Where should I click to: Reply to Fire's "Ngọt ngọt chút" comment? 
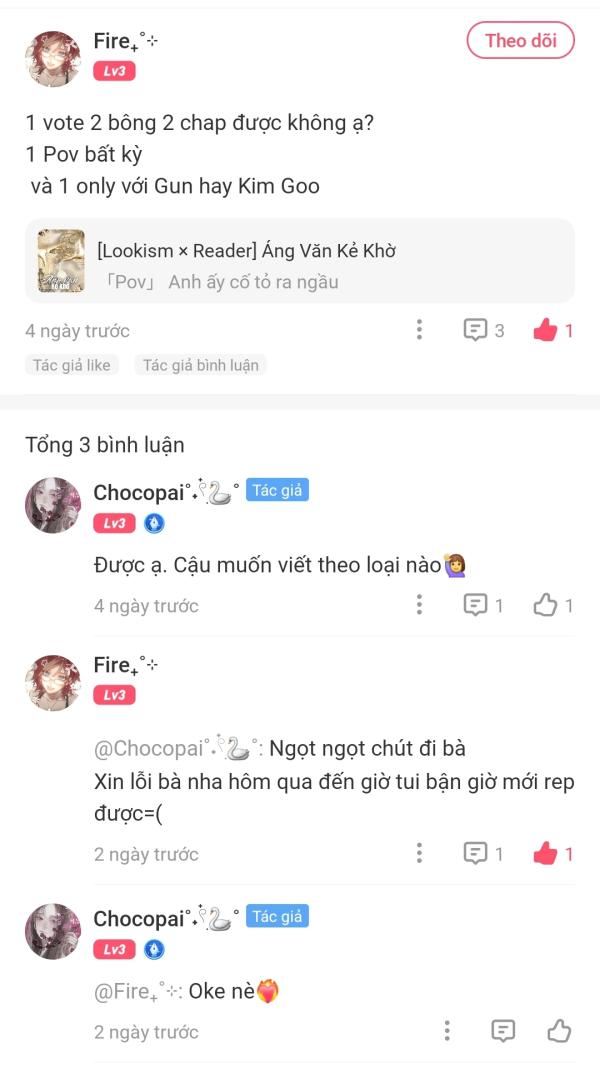pos(476,853)
